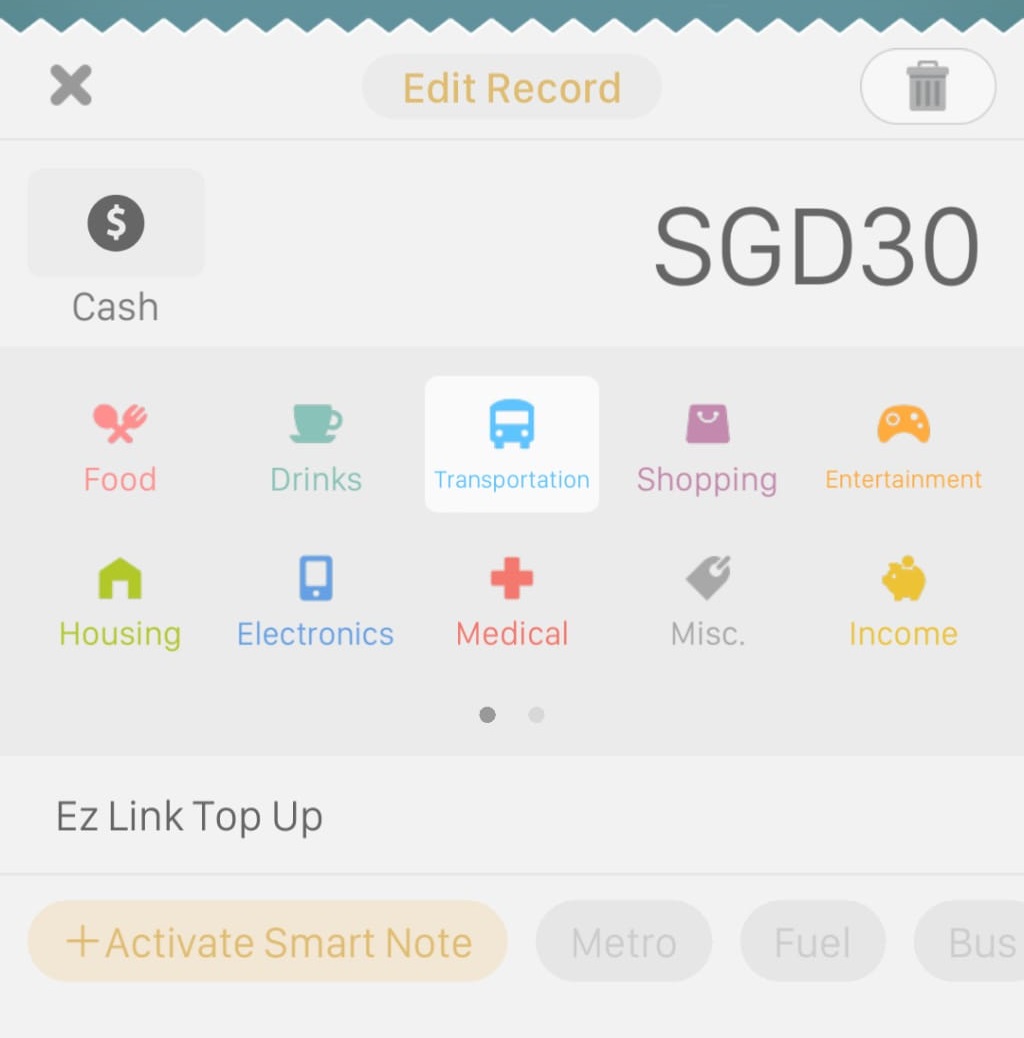Edit the SGD30 amount

click(816, 246)
